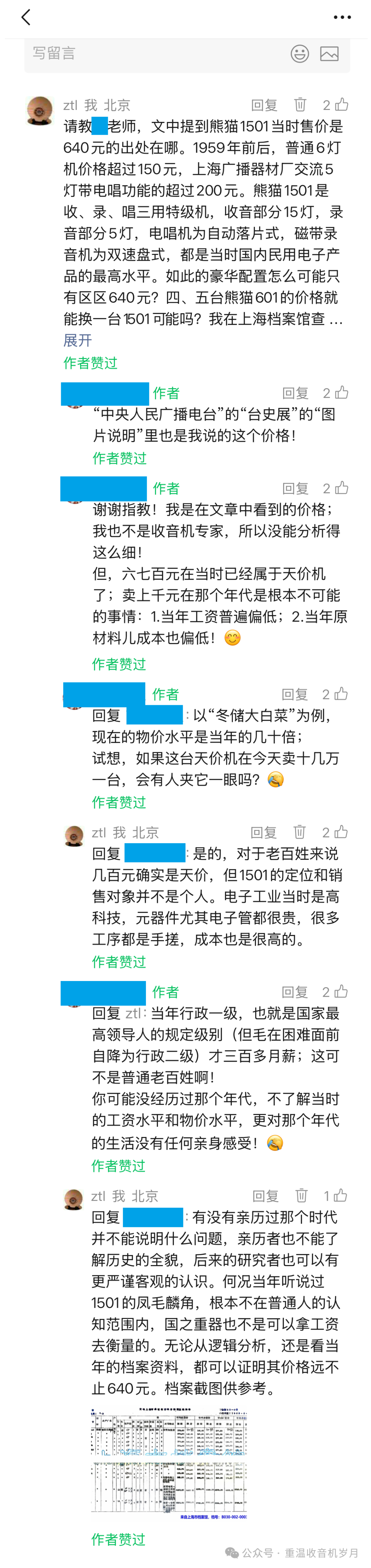Open the three-dot overflow menu

(x=342, y=17)
